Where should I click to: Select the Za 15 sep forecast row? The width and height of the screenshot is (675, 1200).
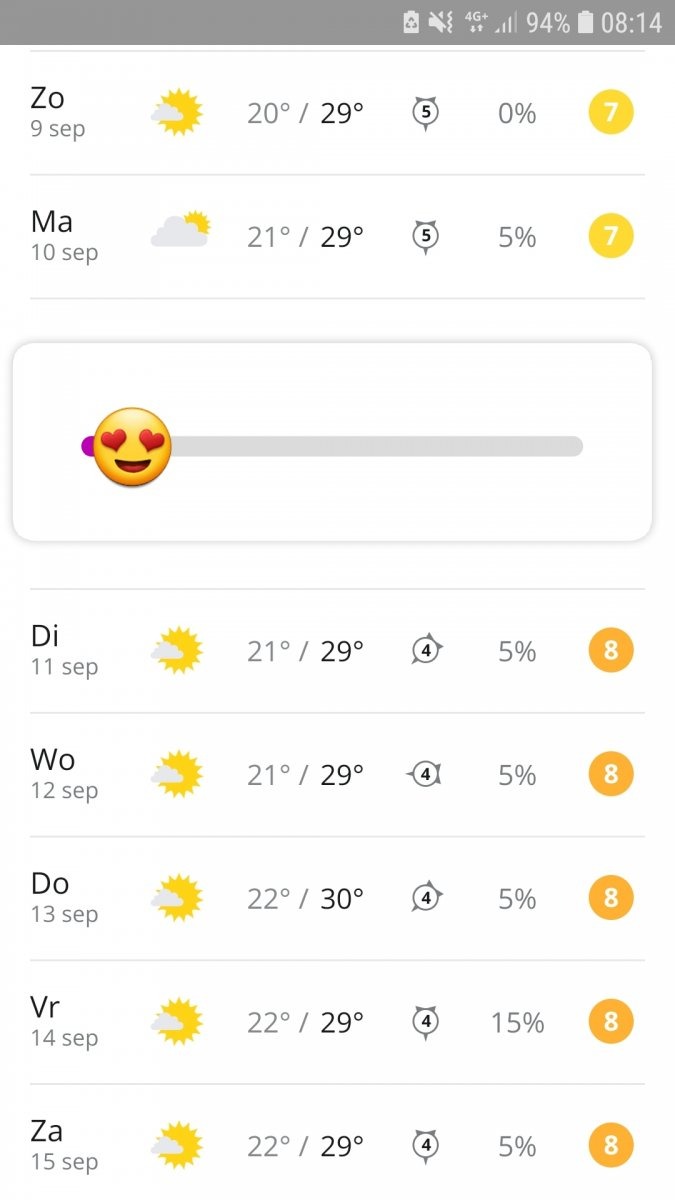[337, 1146]
